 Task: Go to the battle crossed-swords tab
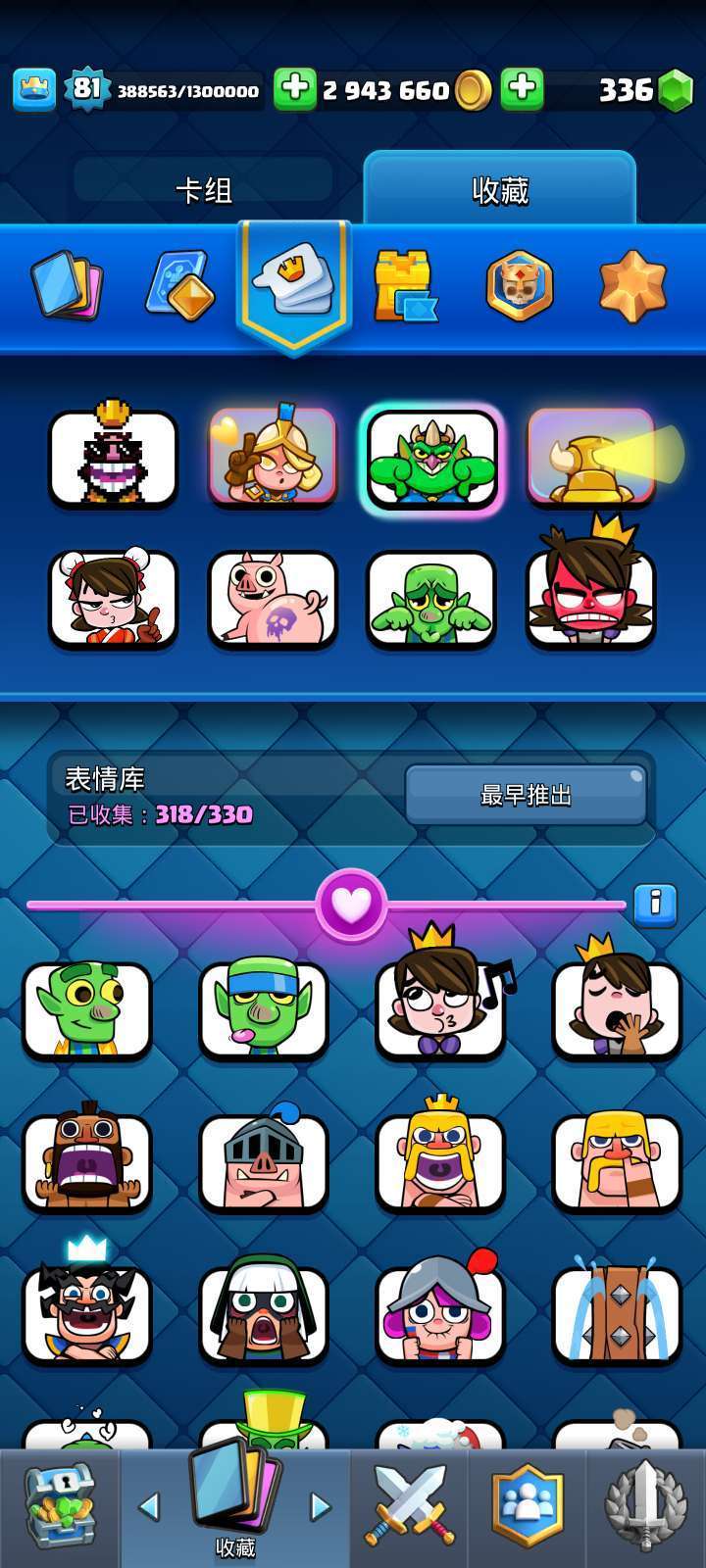[410, 1506]
